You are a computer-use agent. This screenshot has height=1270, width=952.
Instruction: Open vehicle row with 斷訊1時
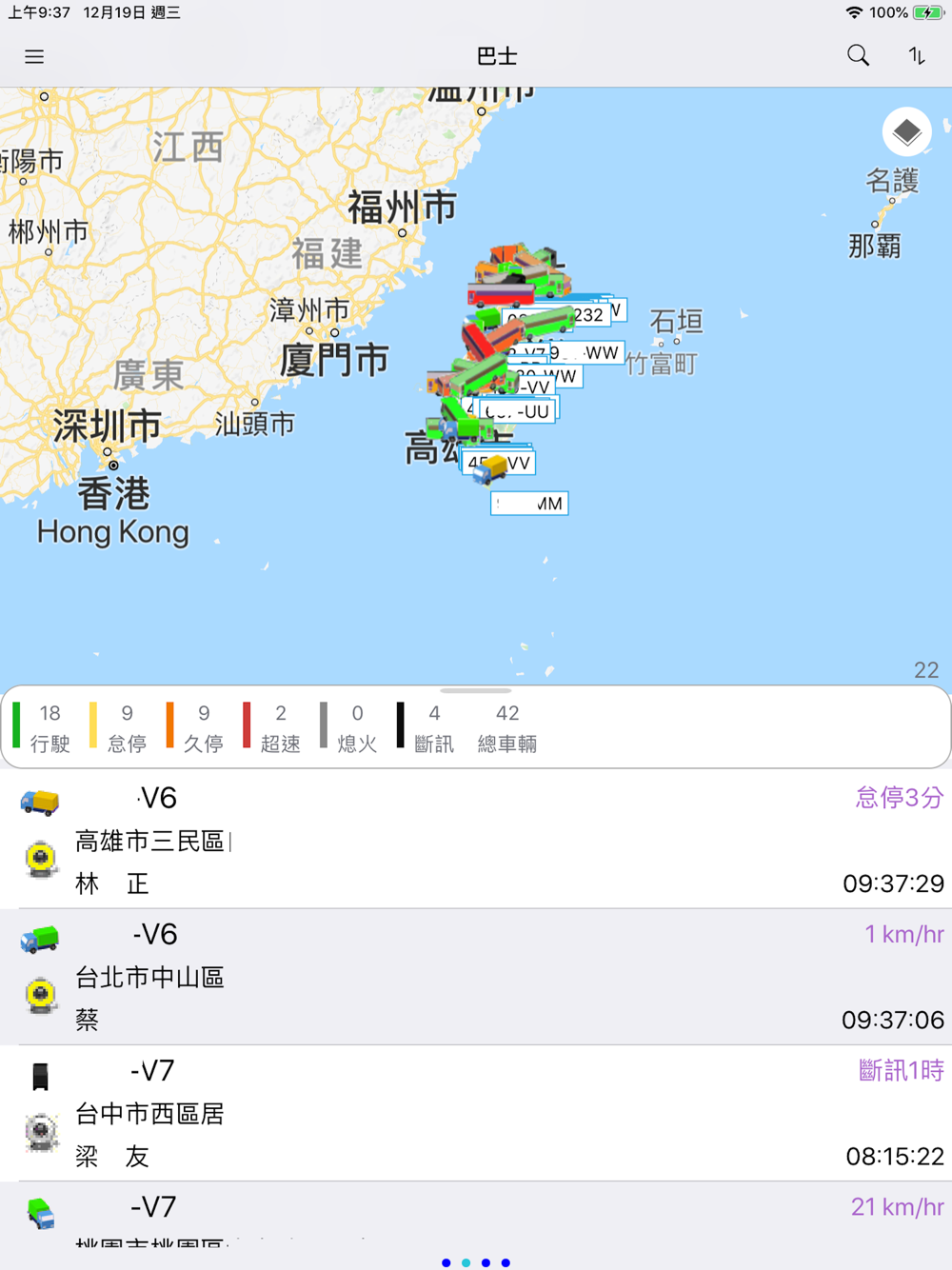pyautogui.click(x=476, y=1113)
